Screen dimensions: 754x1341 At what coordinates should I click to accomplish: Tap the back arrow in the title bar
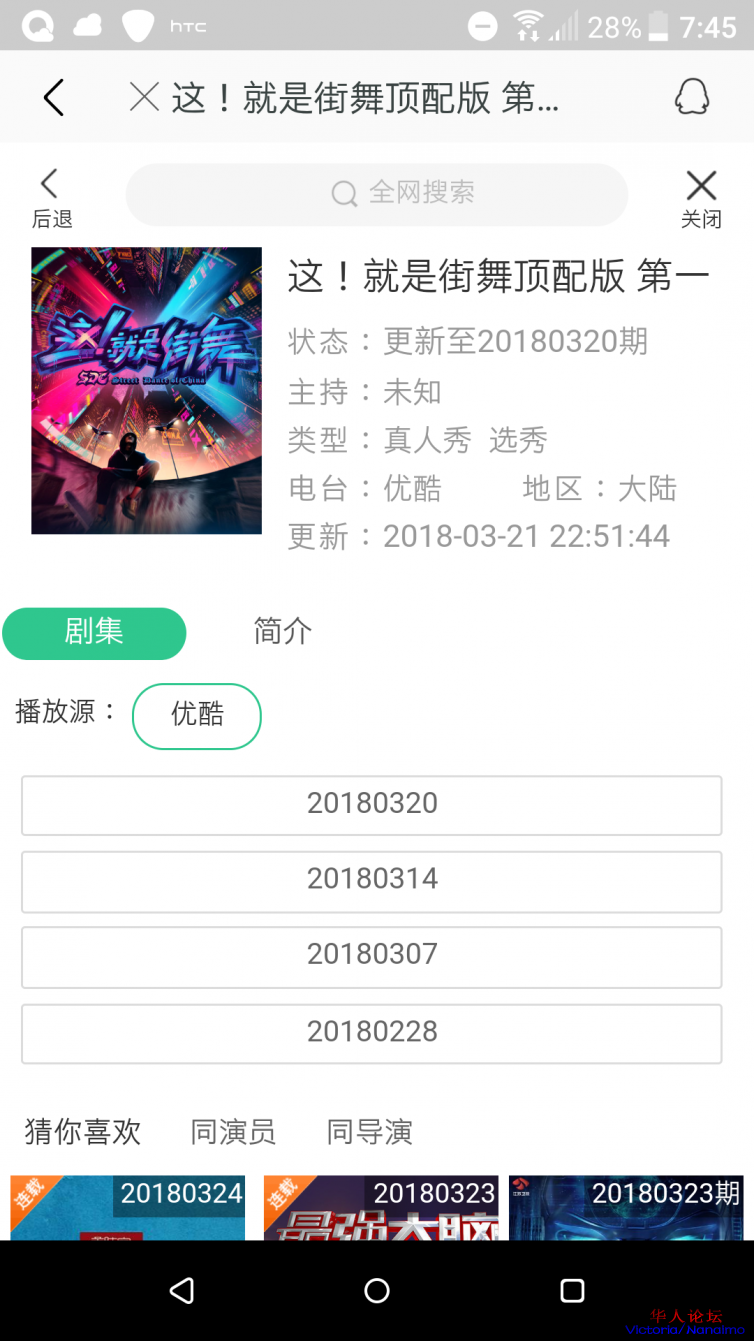(x=54, y=97)
